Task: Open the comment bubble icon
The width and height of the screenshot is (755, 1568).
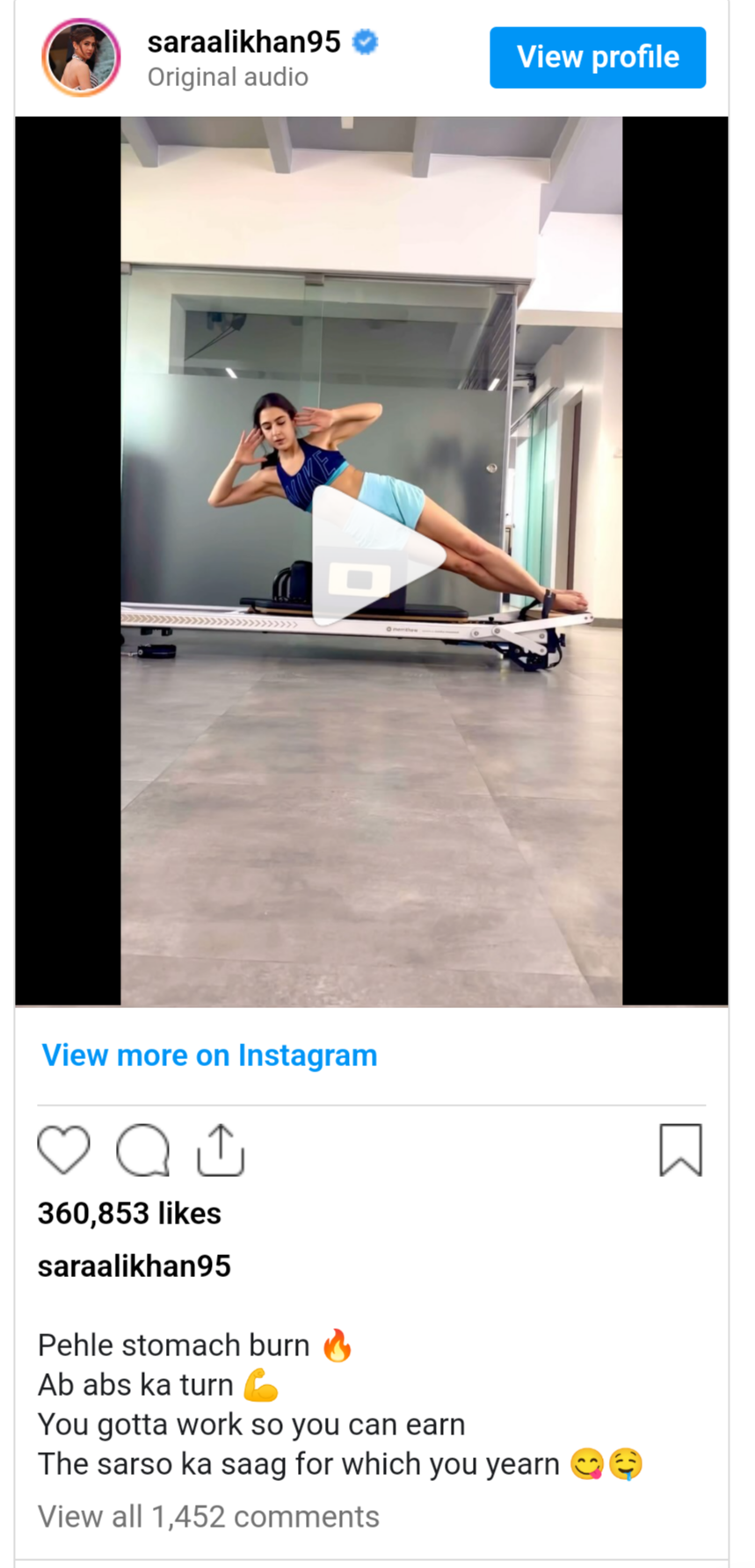Action: click(x=142, y=1150)
